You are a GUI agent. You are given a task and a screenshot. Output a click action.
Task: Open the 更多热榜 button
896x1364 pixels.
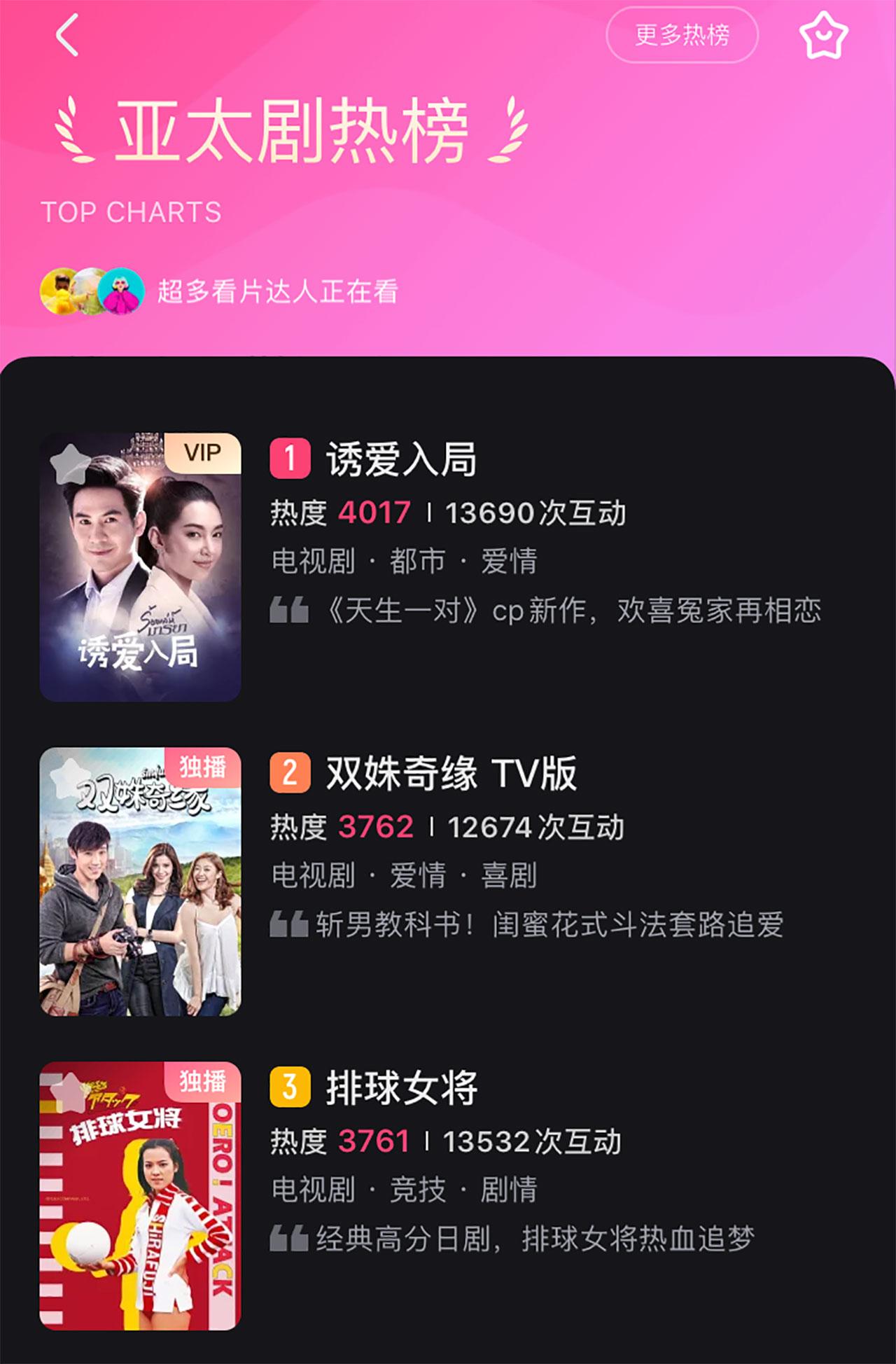coord(682,35)
